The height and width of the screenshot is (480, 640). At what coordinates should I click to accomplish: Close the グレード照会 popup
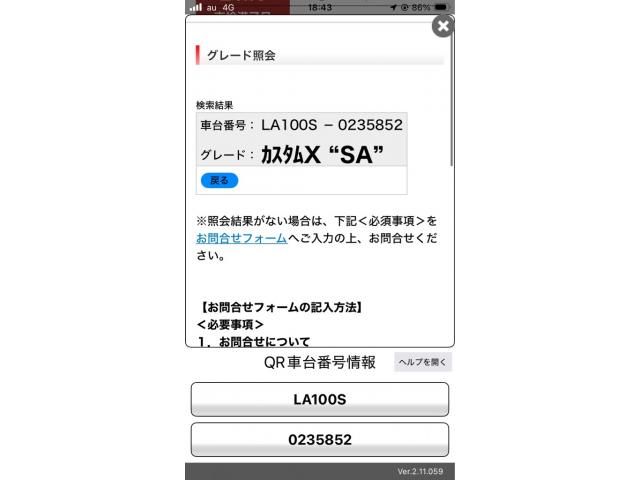443,26
